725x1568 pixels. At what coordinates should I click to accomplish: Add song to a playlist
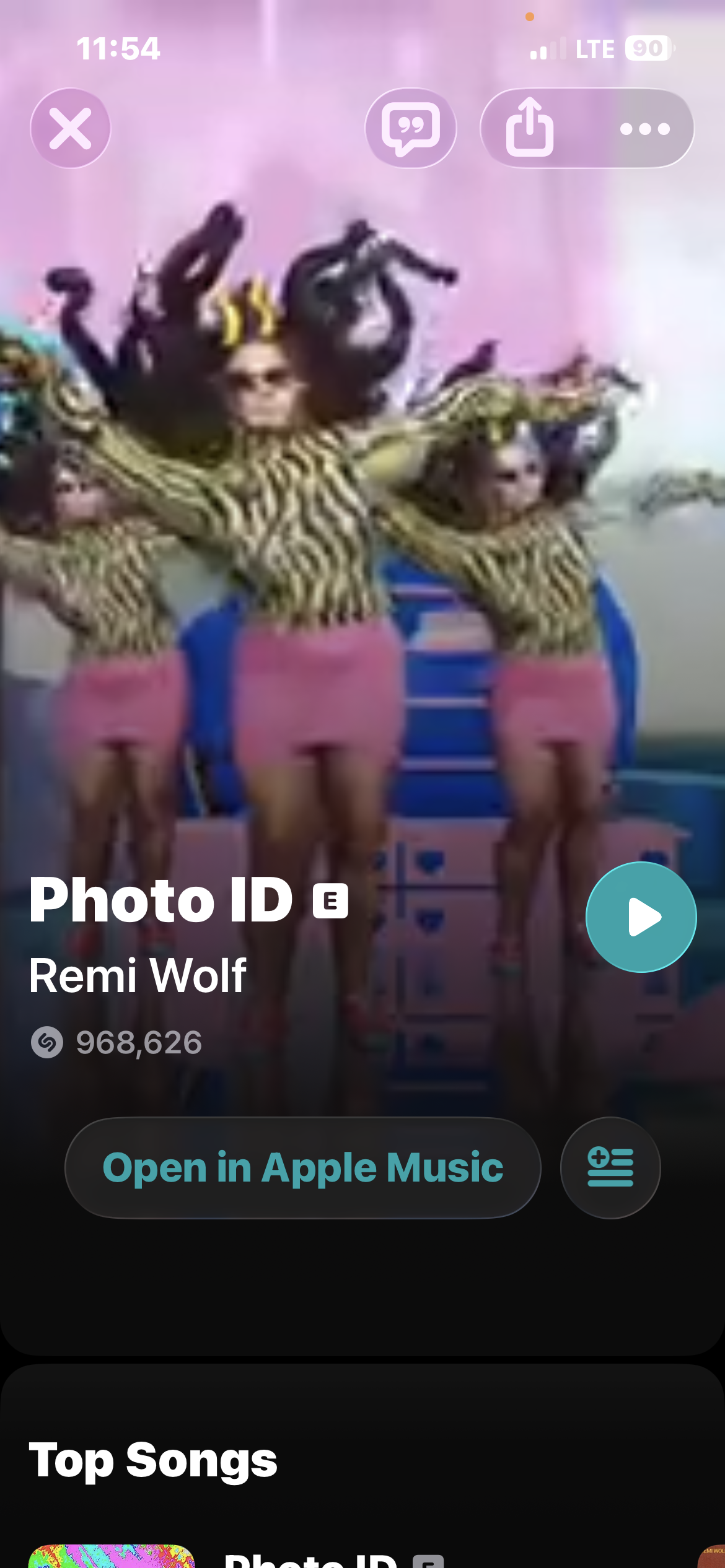click(610, 1168)
